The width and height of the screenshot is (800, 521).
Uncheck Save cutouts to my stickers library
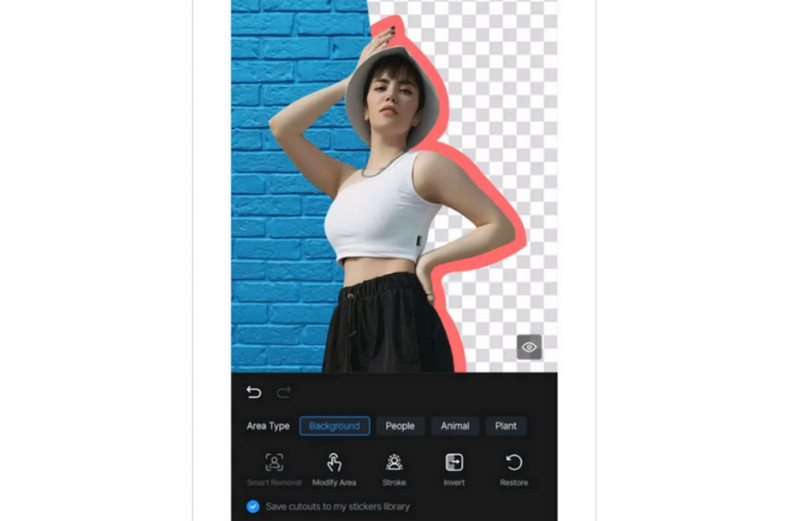[x=253, y=507]
